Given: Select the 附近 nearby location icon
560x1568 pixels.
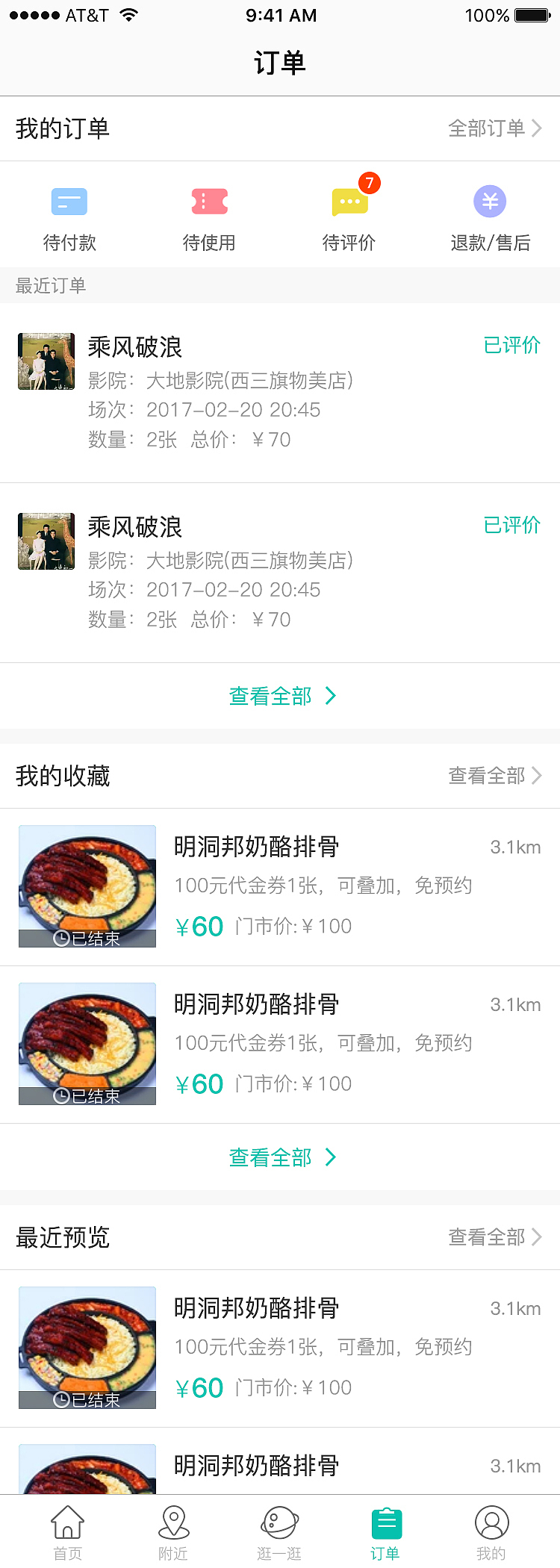Looking at the screenshot, I should (173, 1523).
